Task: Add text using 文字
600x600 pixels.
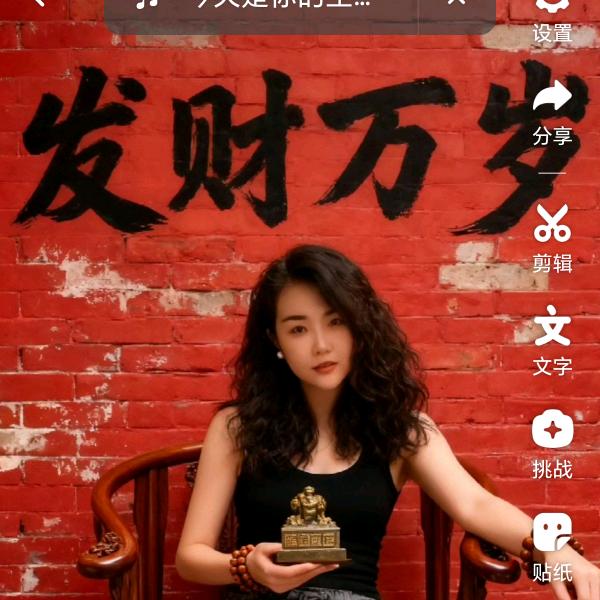Action: pyautogui.click(x=552, y=338)
